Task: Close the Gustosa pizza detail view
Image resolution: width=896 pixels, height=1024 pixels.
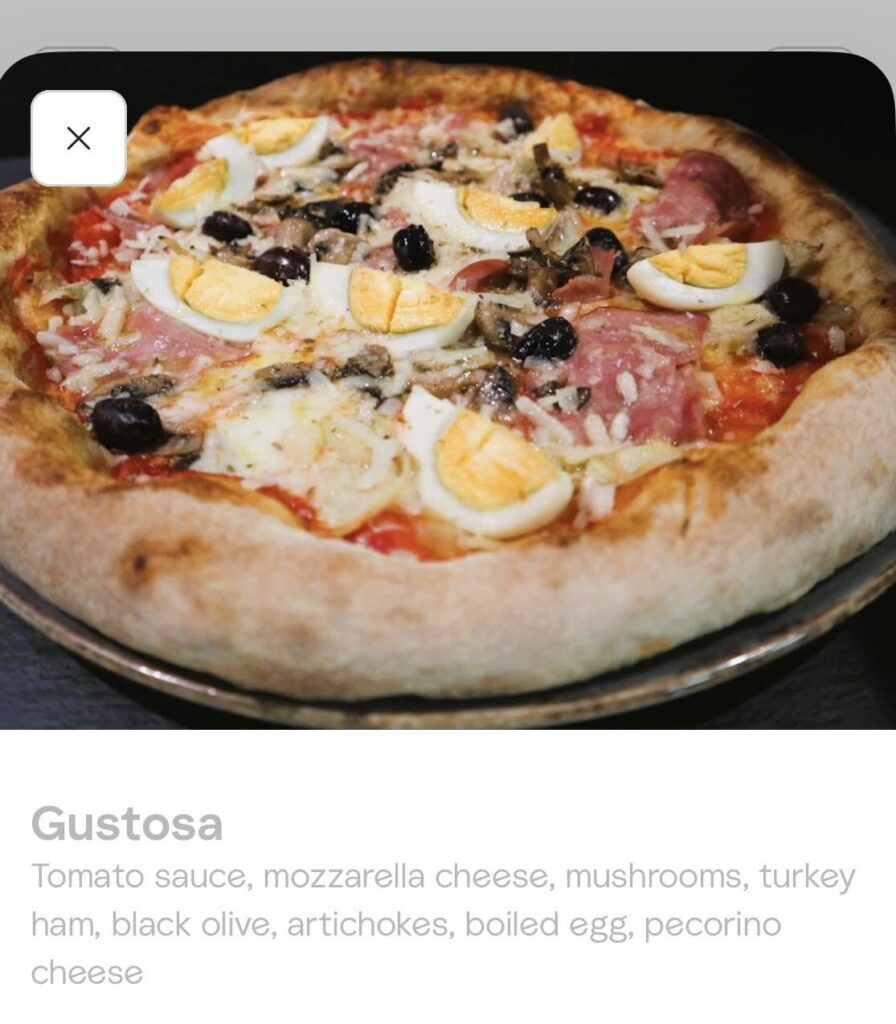Action: click(x=79, y=137)
